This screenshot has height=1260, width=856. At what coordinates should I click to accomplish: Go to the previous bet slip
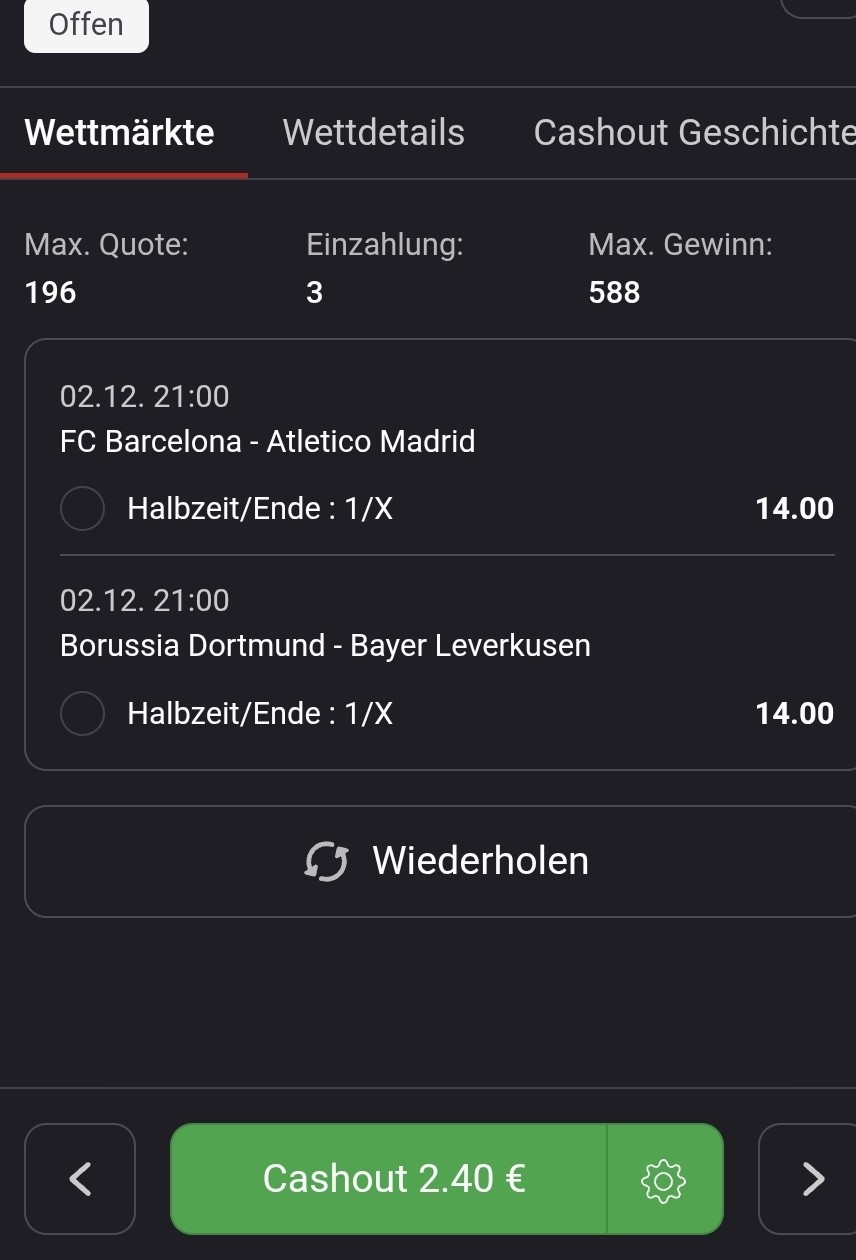[80, 1179]
